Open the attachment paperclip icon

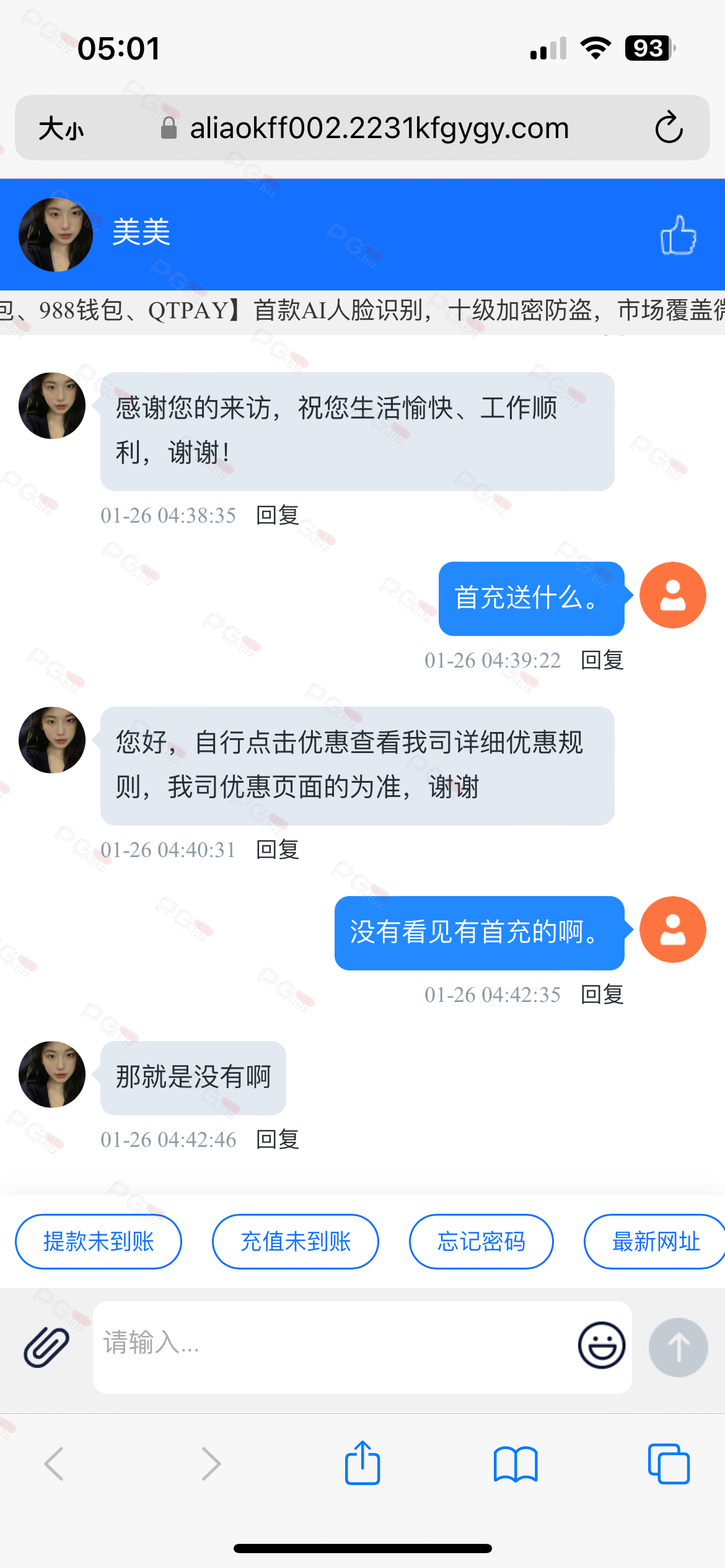[x=46, y=1347]
